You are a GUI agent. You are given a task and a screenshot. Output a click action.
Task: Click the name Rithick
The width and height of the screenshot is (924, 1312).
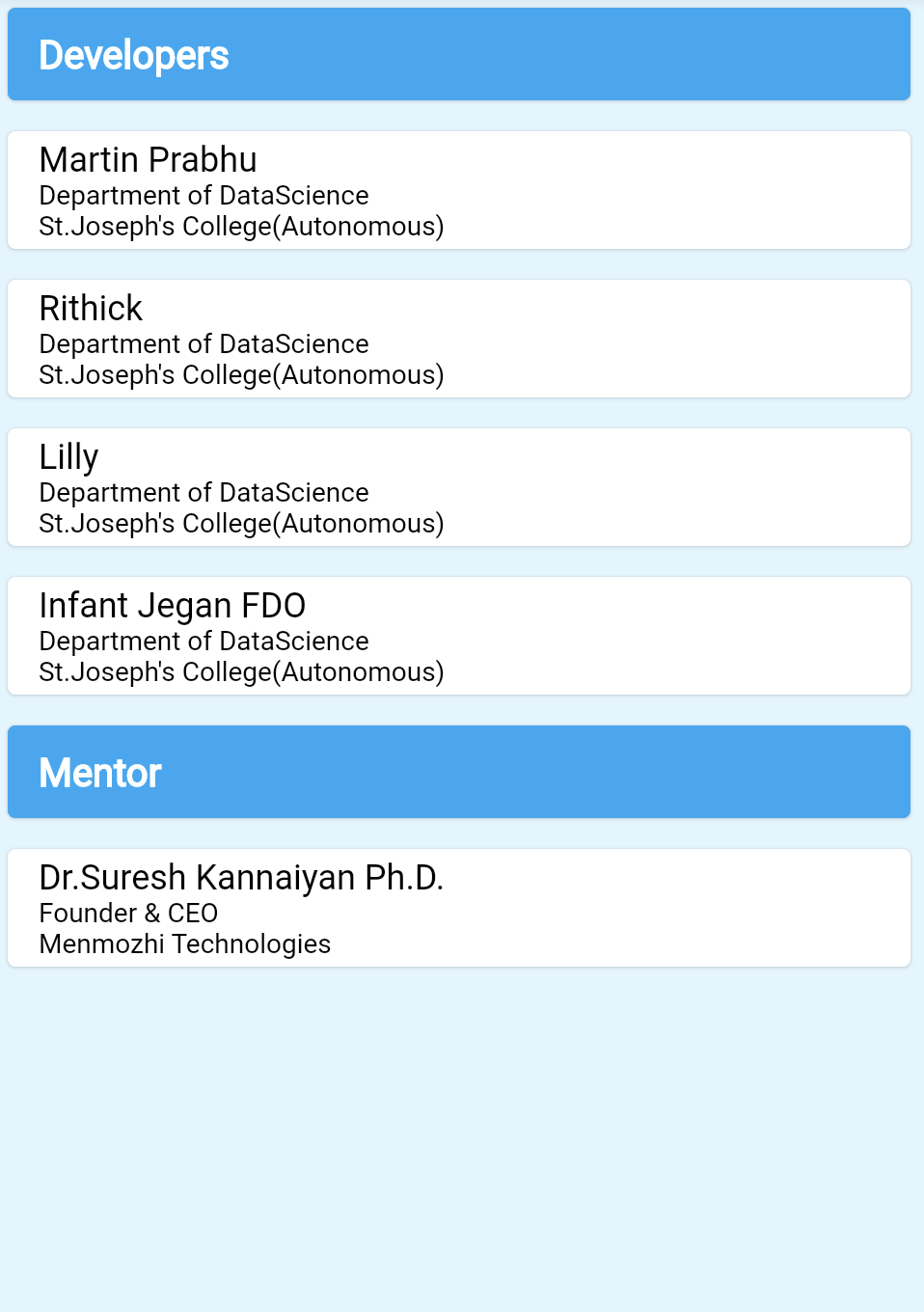pos(90,309)
